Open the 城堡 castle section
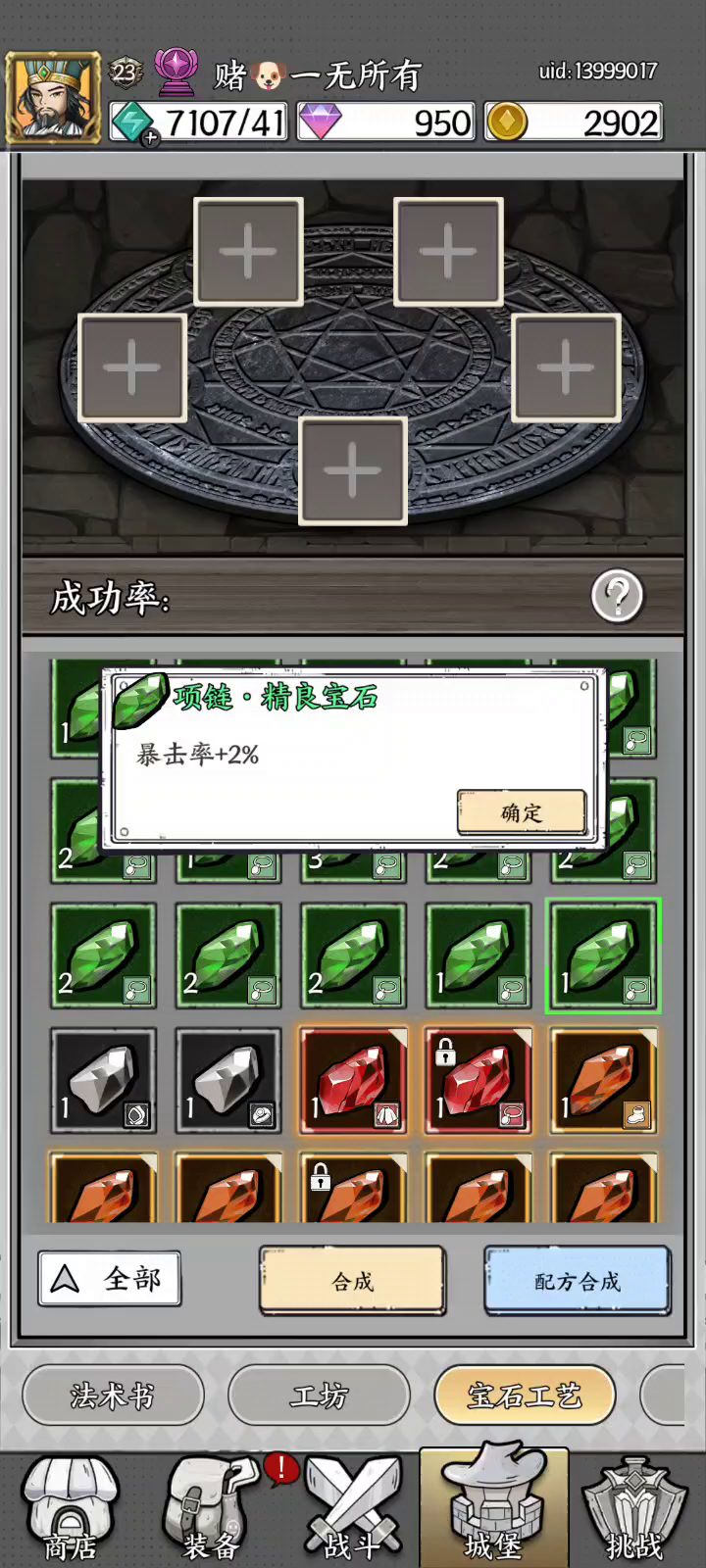Screen dimensions: 706x1568 [493, 1510]
